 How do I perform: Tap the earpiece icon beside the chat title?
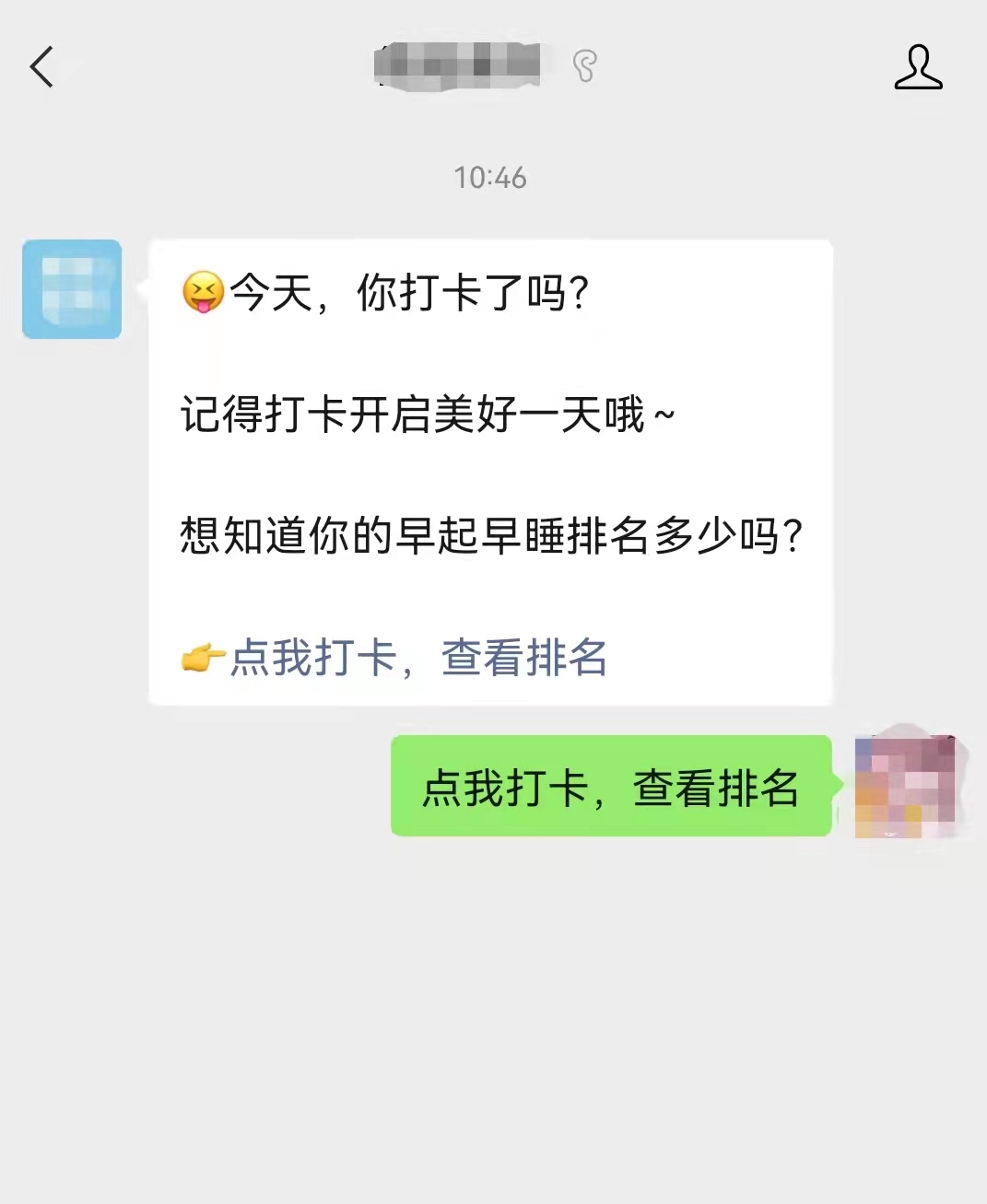[583, 64]
